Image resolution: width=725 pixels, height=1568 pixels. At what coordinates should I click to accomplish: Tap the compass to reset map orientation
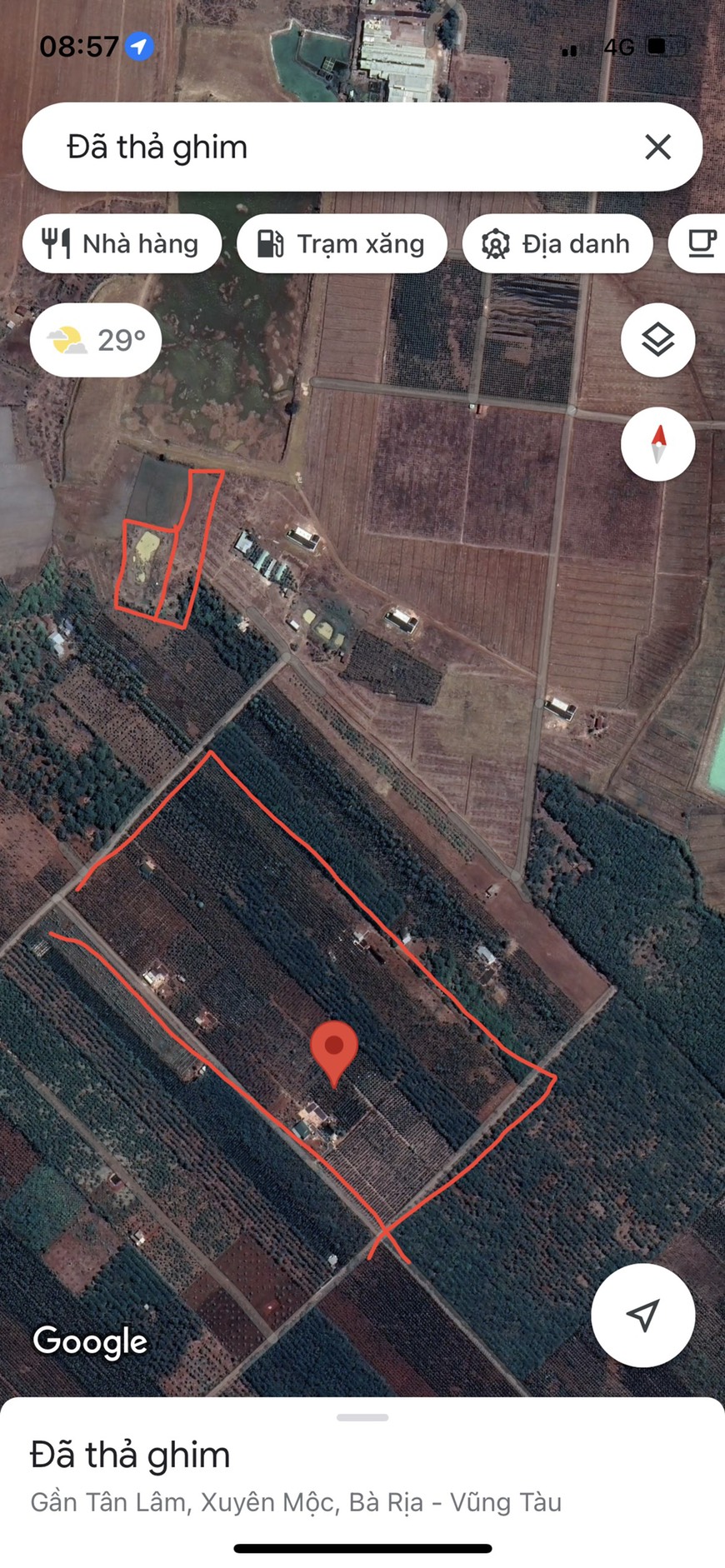pos(657,445)
